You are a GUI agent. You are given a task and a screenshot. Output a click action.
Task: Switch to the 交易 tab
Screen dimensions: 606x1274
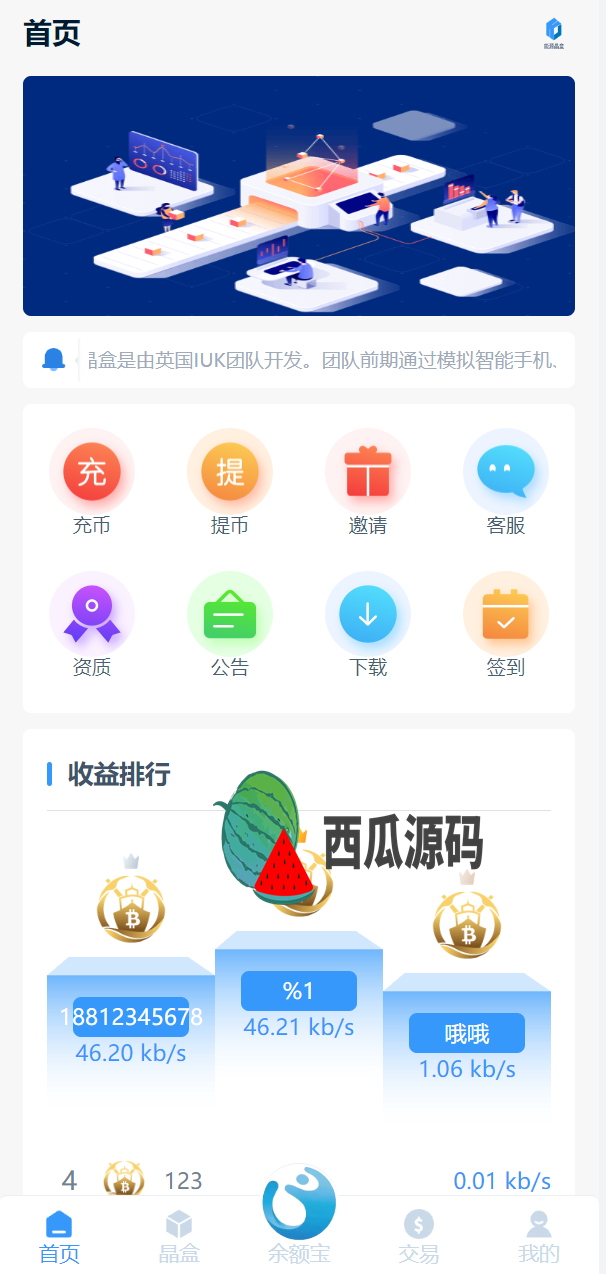419,1236
